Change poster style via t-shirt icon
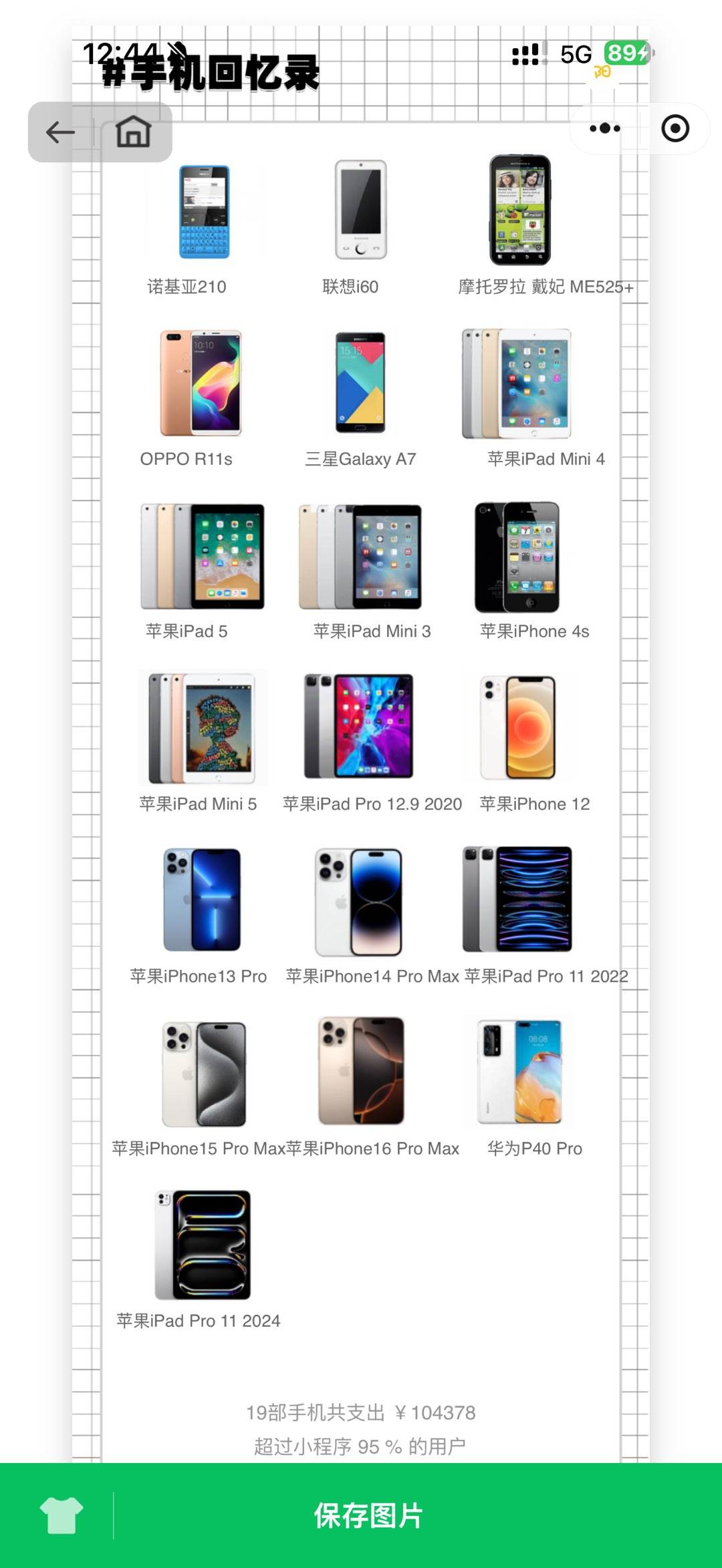The image size is (722, 1568). [61, 1515]
